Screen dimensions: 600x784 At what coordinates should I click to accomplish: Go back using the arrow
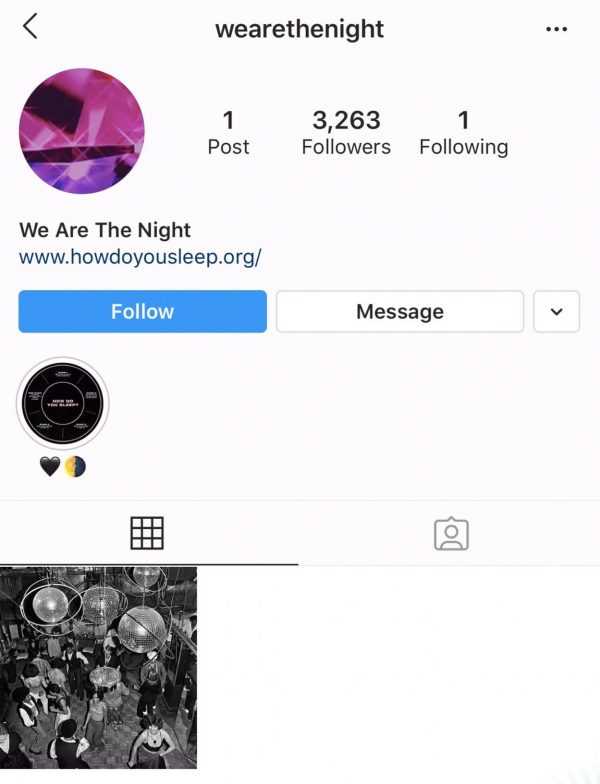pyautogui.click(x=30, y=27)
